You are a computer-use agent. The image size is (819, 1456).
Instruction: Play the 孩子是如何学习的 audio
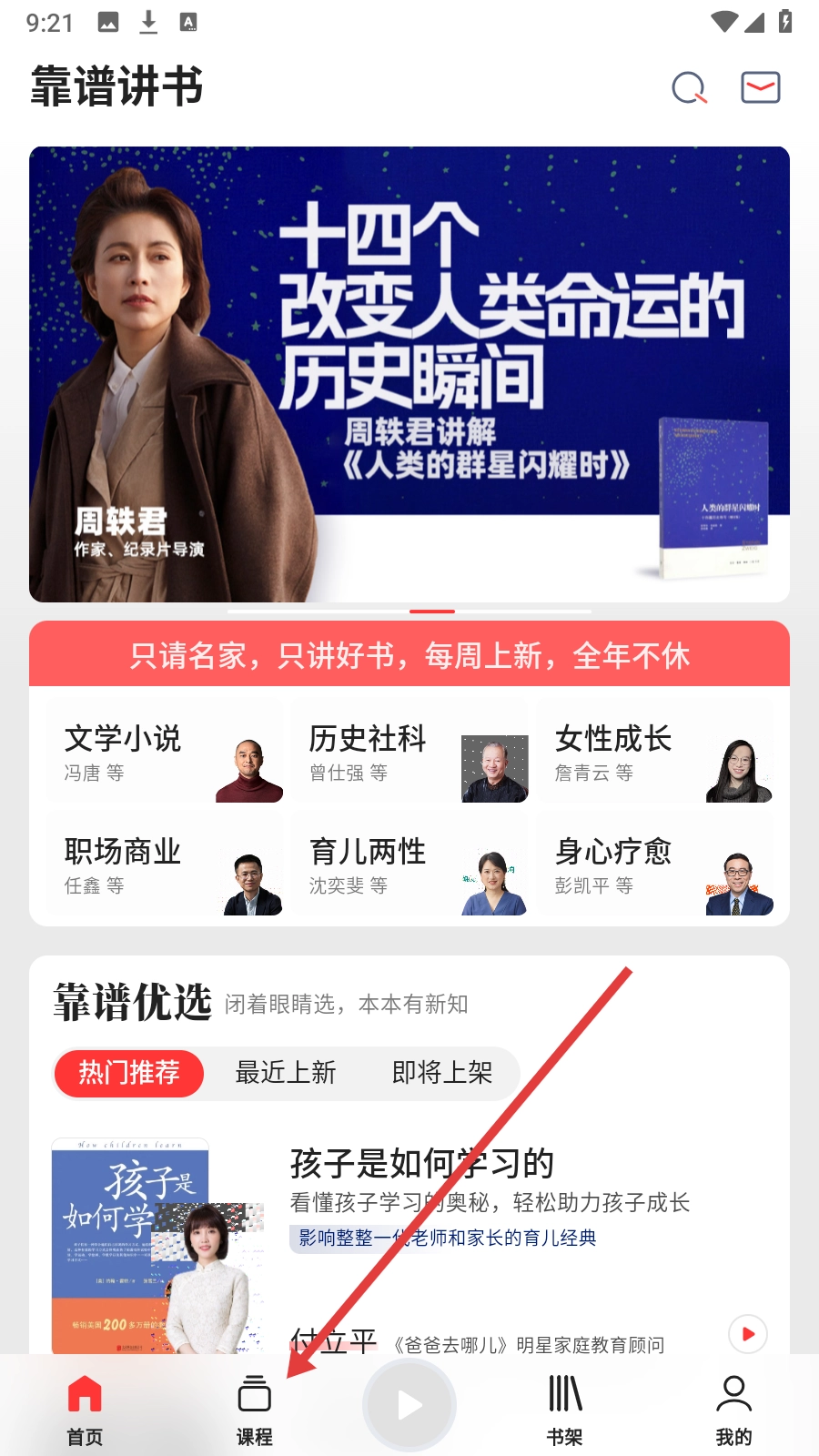point(748,1334)
